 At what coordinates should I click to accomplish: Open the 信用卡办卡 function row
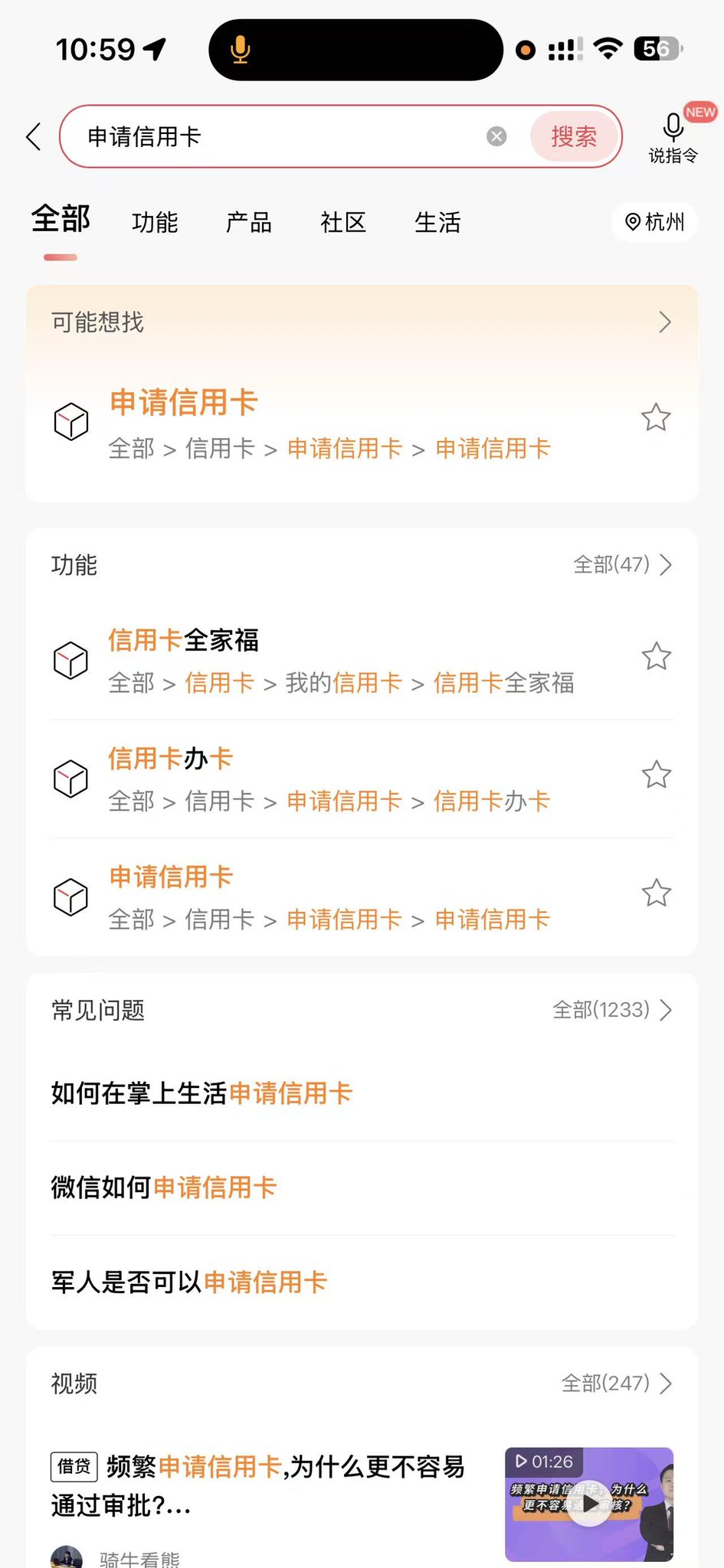coord(341,779)
